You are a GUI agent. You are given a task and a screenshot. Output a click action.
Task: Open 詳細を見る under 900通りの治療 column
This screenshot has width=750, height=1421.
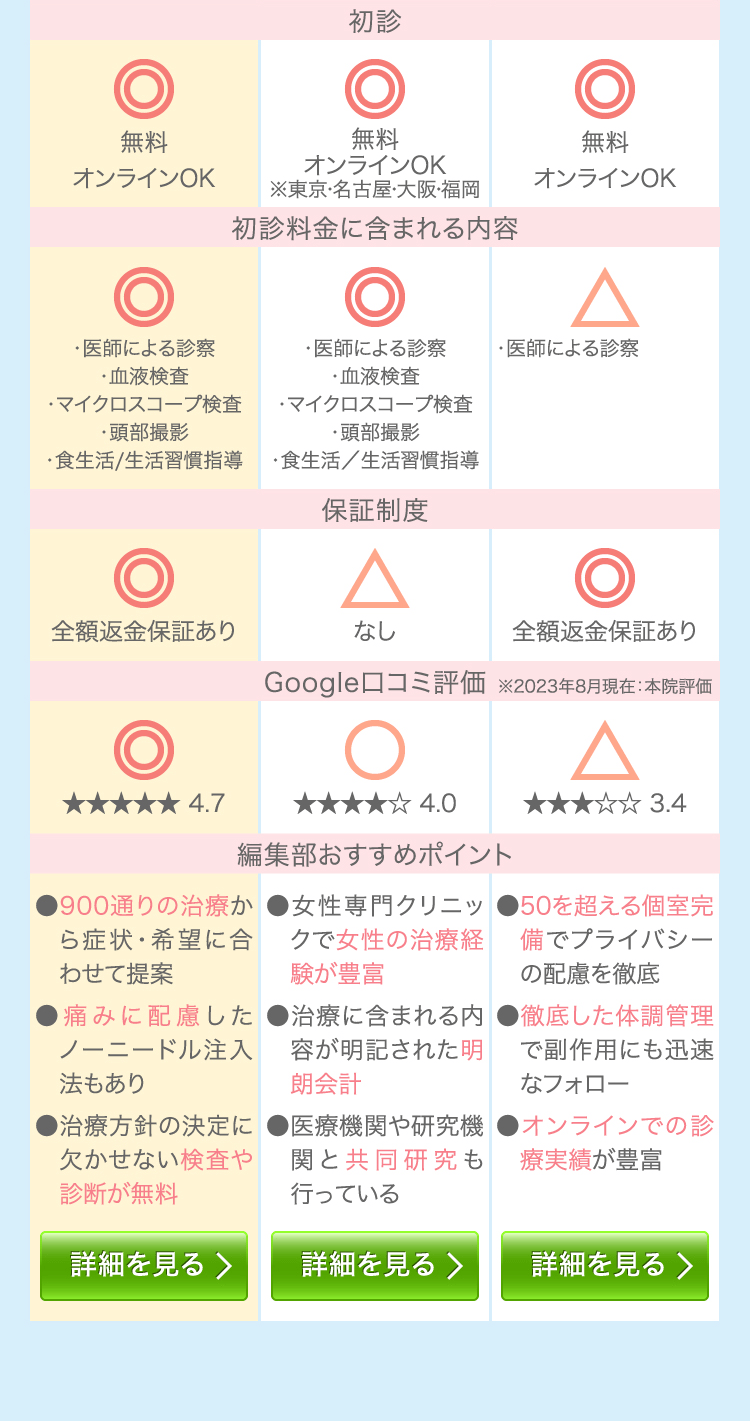click(144, 1265)
